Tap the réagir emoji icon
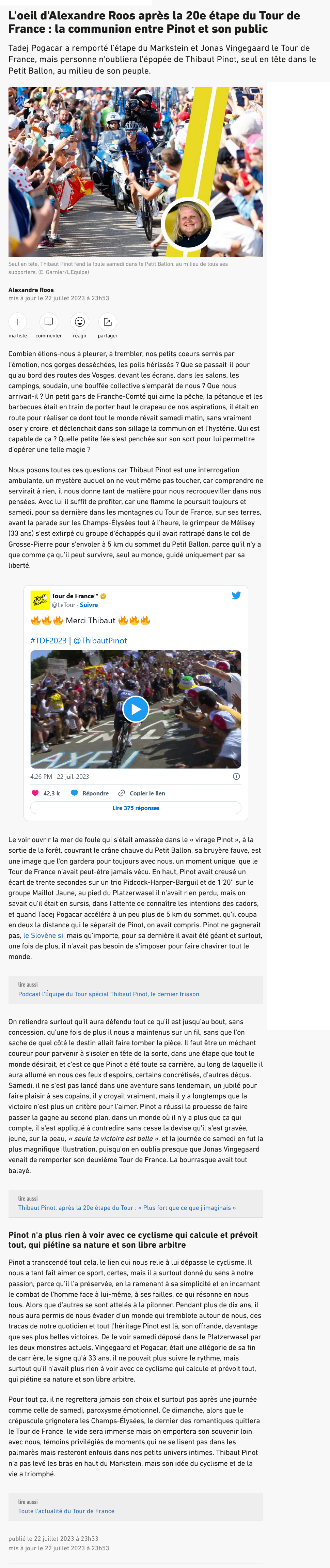The width and height of the screenshot is (330, 1568). pos(80,321)
